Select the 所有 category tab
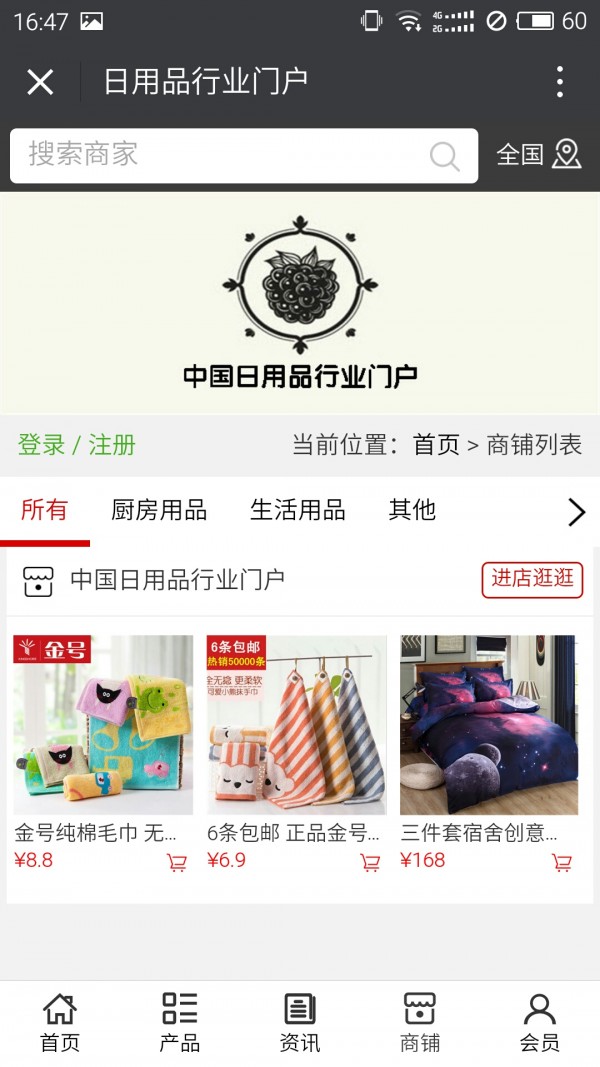The width and height of the screenshot is (600, 1067). (x=44, y=510)
